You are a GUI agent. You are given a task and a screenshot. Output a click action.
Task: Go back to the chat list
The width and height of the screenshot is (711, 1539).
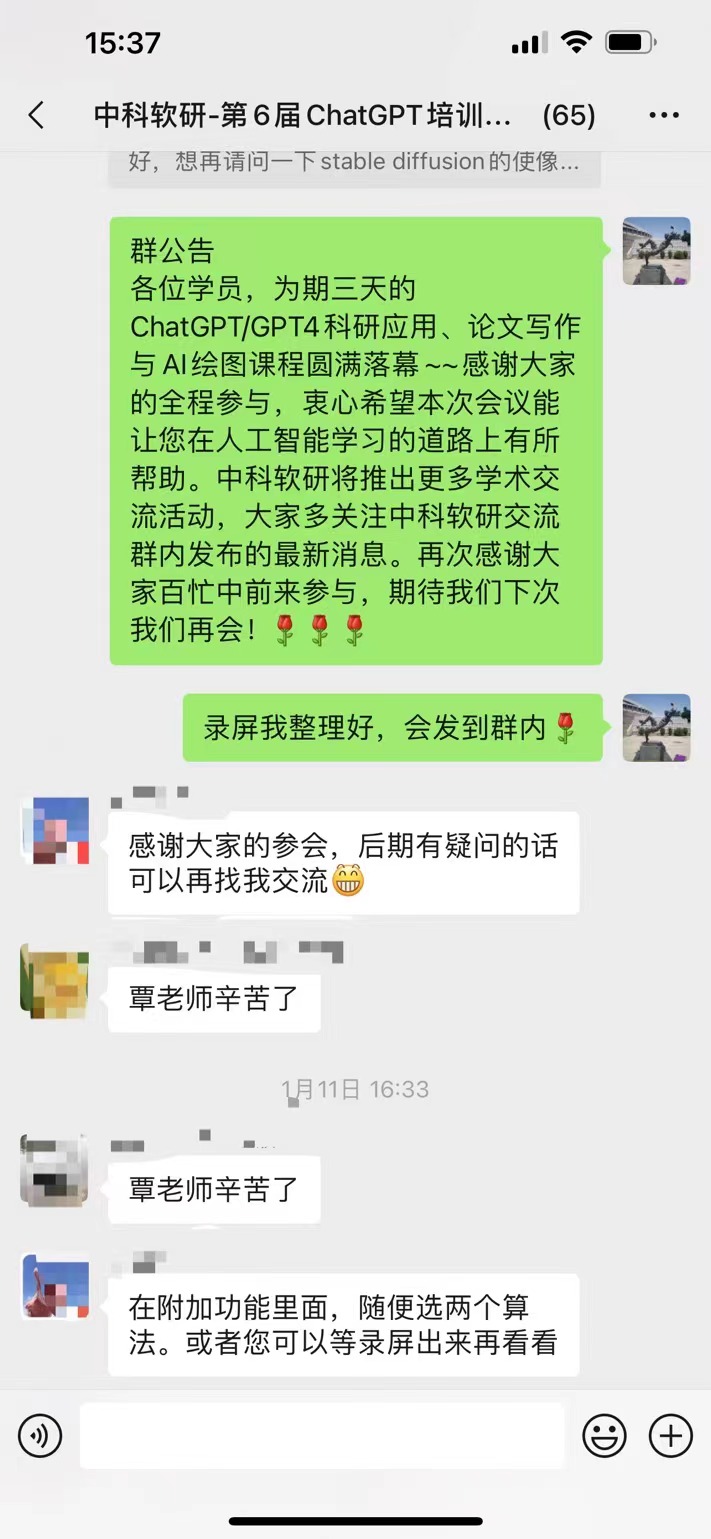tap(37, 116)
